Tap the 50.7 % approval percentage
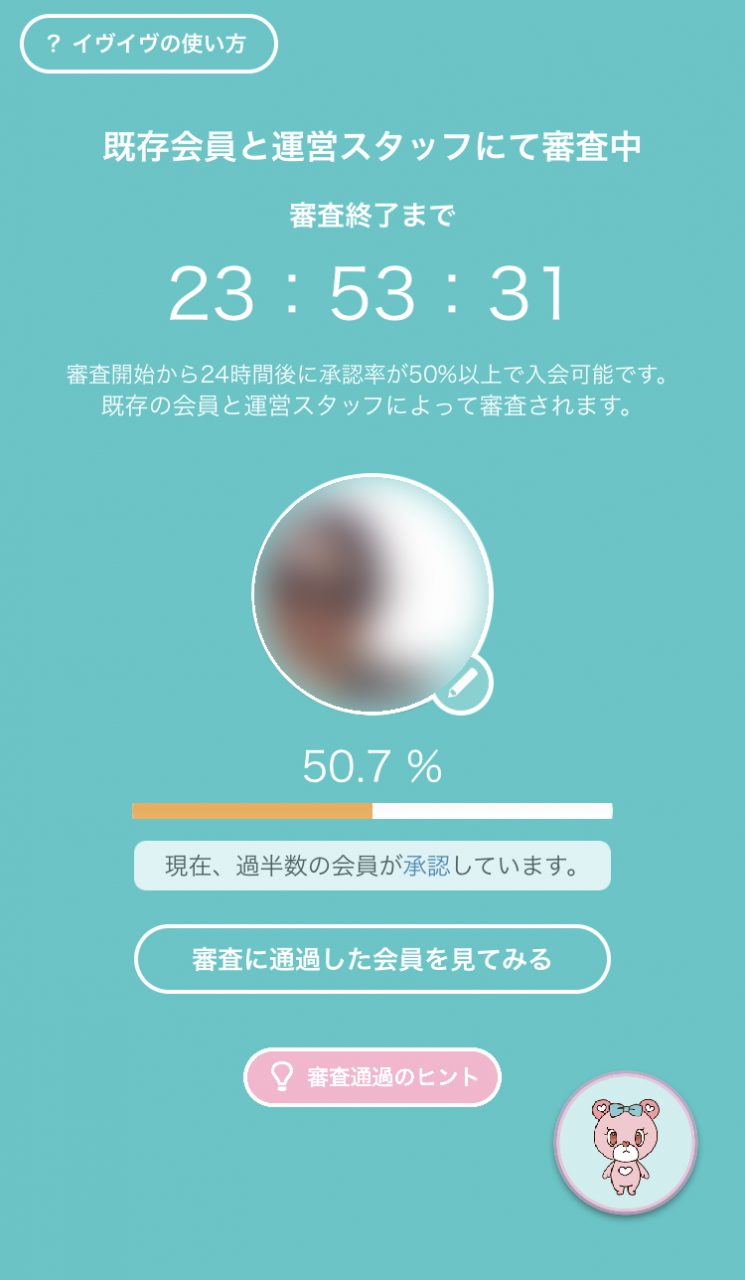The image size is (745, 1280). pos(372,767)
